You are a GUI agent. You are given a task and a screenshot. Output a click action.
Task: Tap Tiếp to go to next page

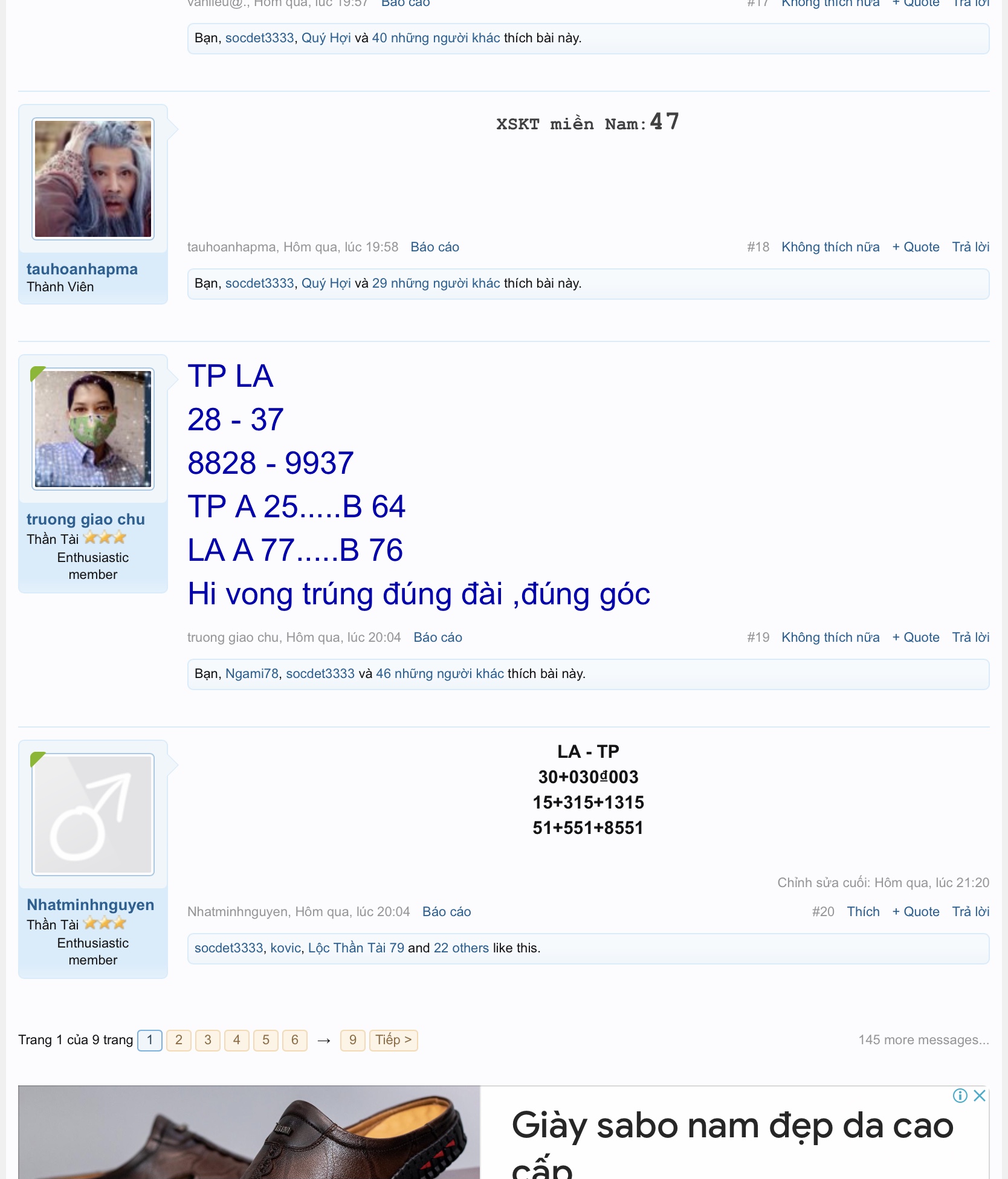(x=393, y=1040)
